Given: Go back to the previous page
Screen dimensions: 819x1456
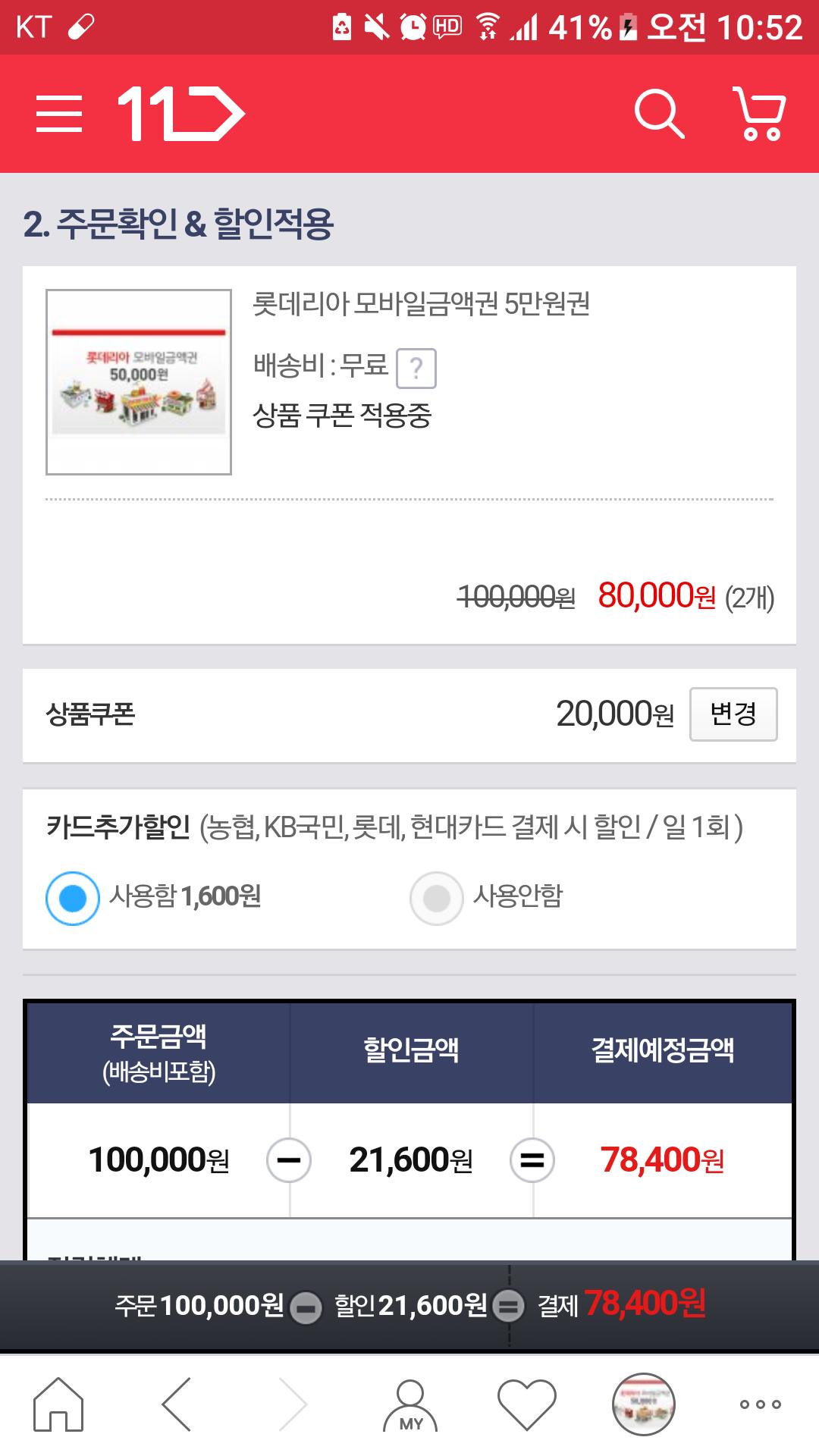Looking at the screenshot, I should pos(177,1404).
